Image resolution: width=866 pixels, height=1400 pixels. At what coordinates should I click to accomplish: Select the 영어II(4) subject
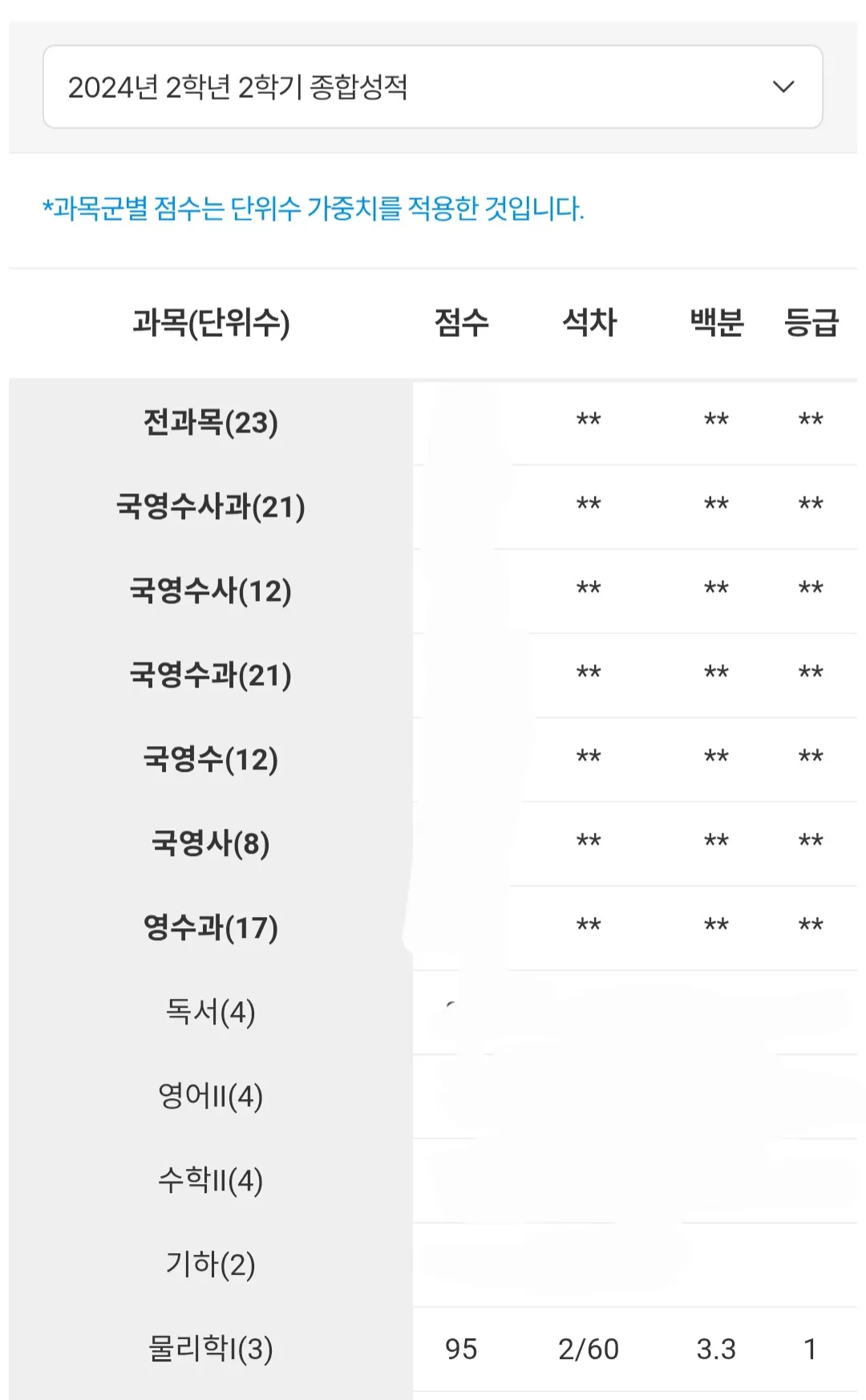tap(211, 1096)
